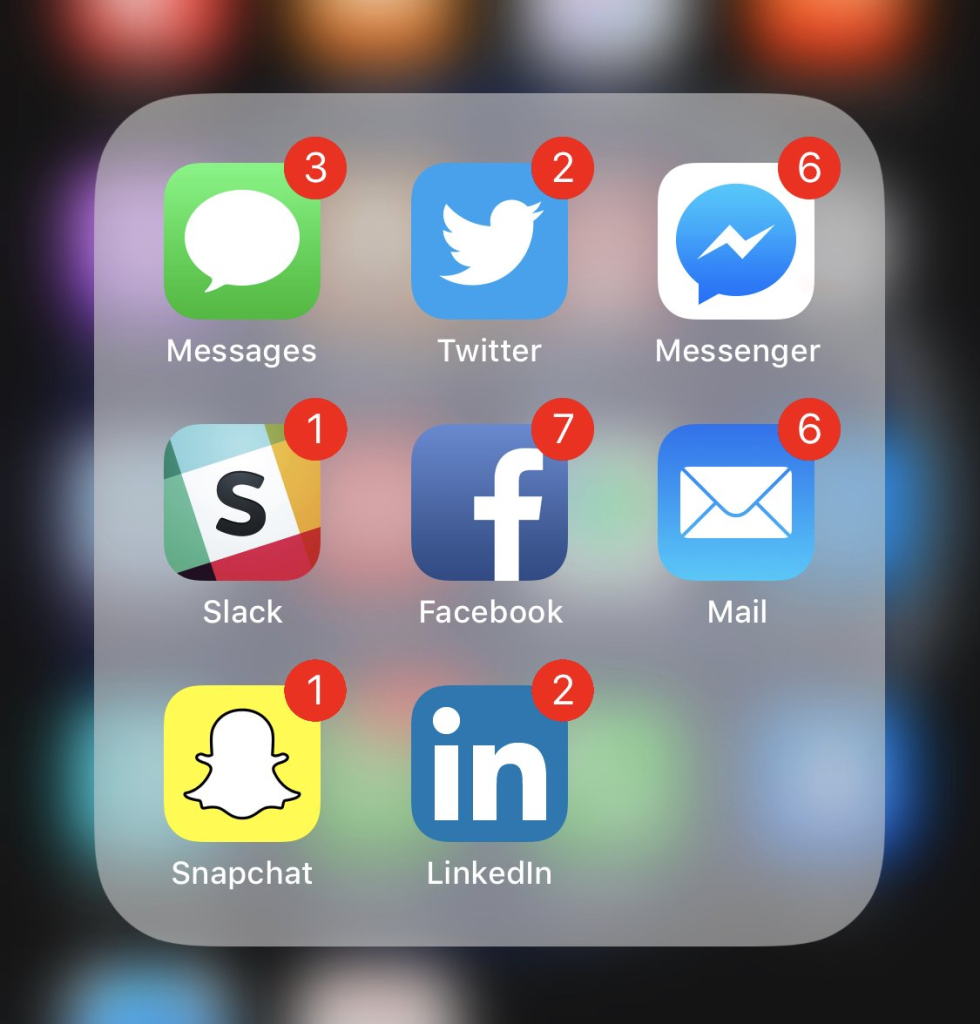Open the Facebook app
Viewport: 980px width, 1024px height.
(x=489, y=503)
